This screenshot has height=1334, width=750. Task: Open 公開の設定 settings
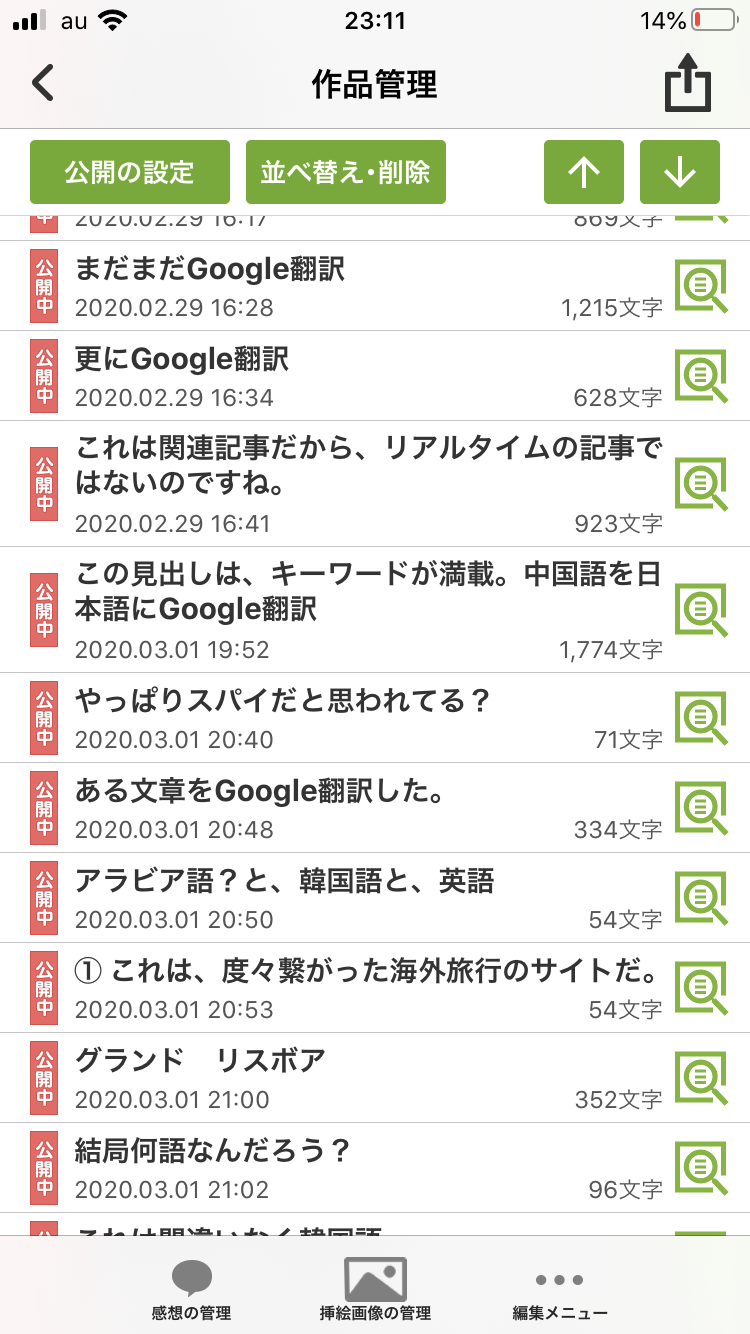pyautogui.click(x=130, y=172)
